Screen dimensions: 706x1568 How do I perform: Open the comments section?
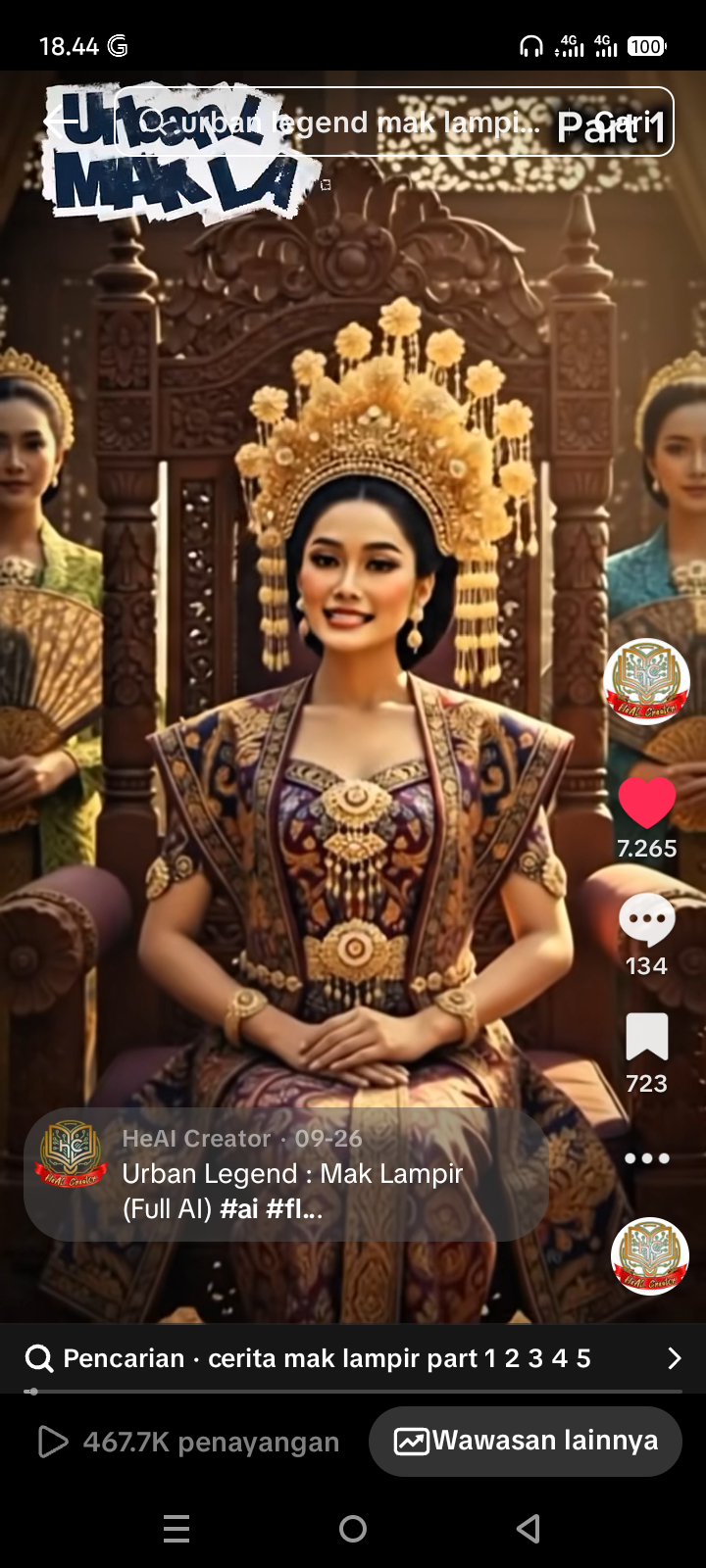pos(647,919)
